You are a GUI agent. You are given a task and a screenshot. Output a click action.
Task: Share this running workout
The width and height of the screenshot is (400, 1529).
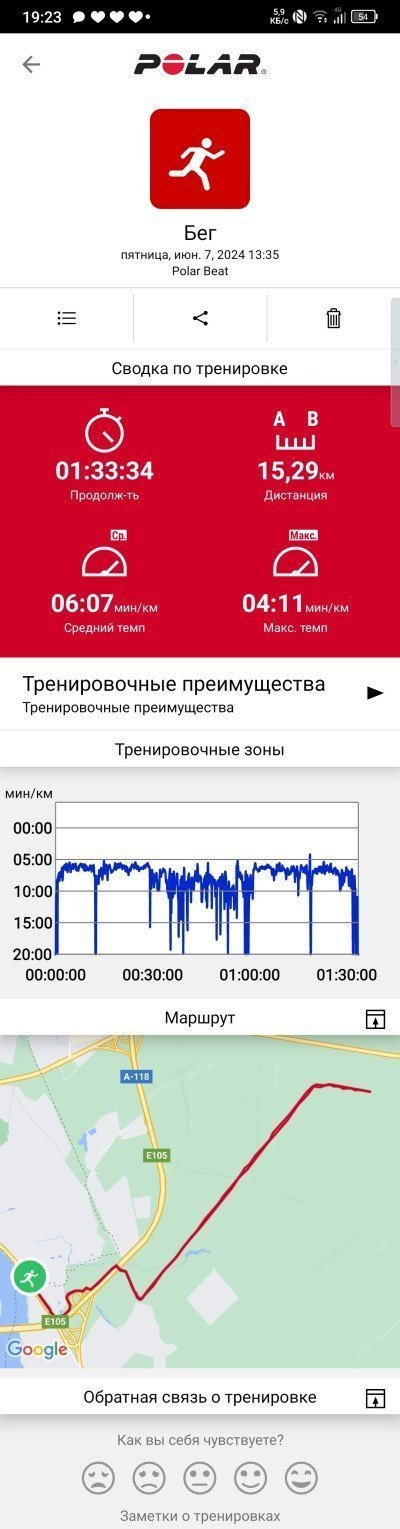[200, 318]
